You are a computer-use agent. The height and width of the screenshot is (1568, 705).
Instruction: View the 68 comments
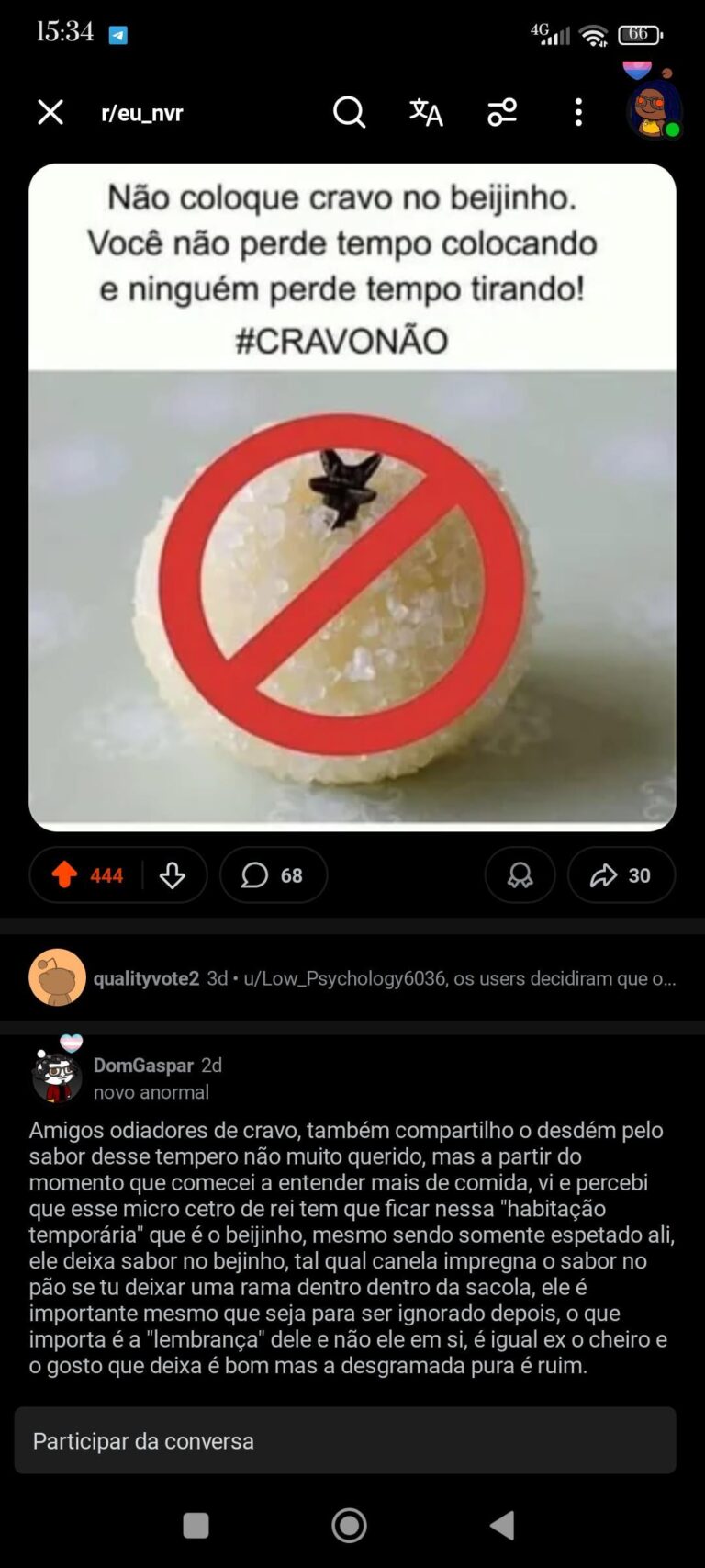coord(273,875)
